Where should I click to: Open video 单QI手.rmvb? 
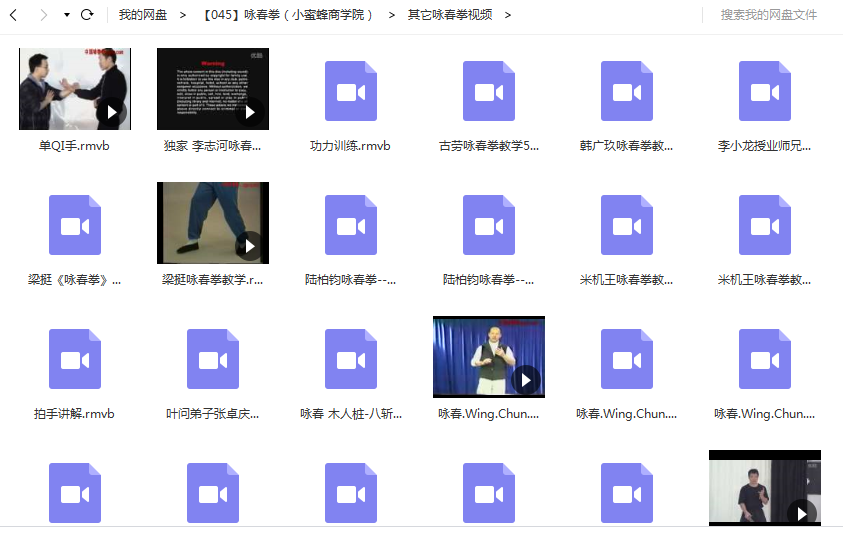point(75,90)
